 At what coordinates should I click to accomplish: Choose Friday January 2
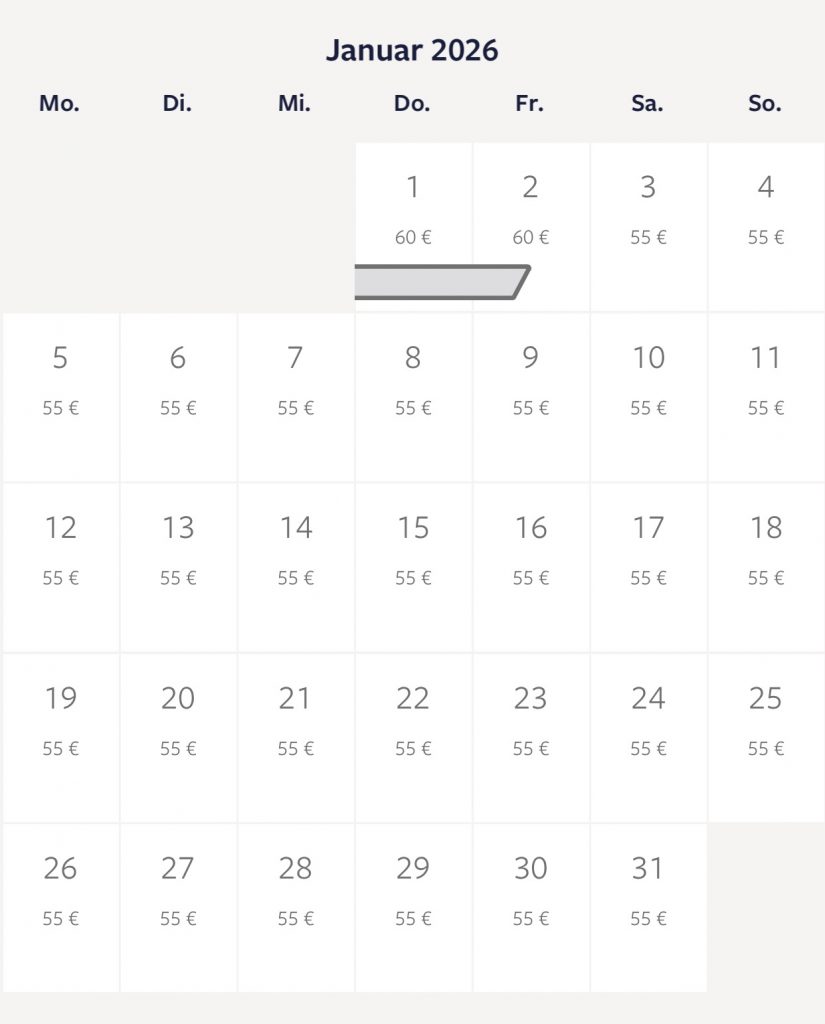pyautogui.click(x=530, y=208)
